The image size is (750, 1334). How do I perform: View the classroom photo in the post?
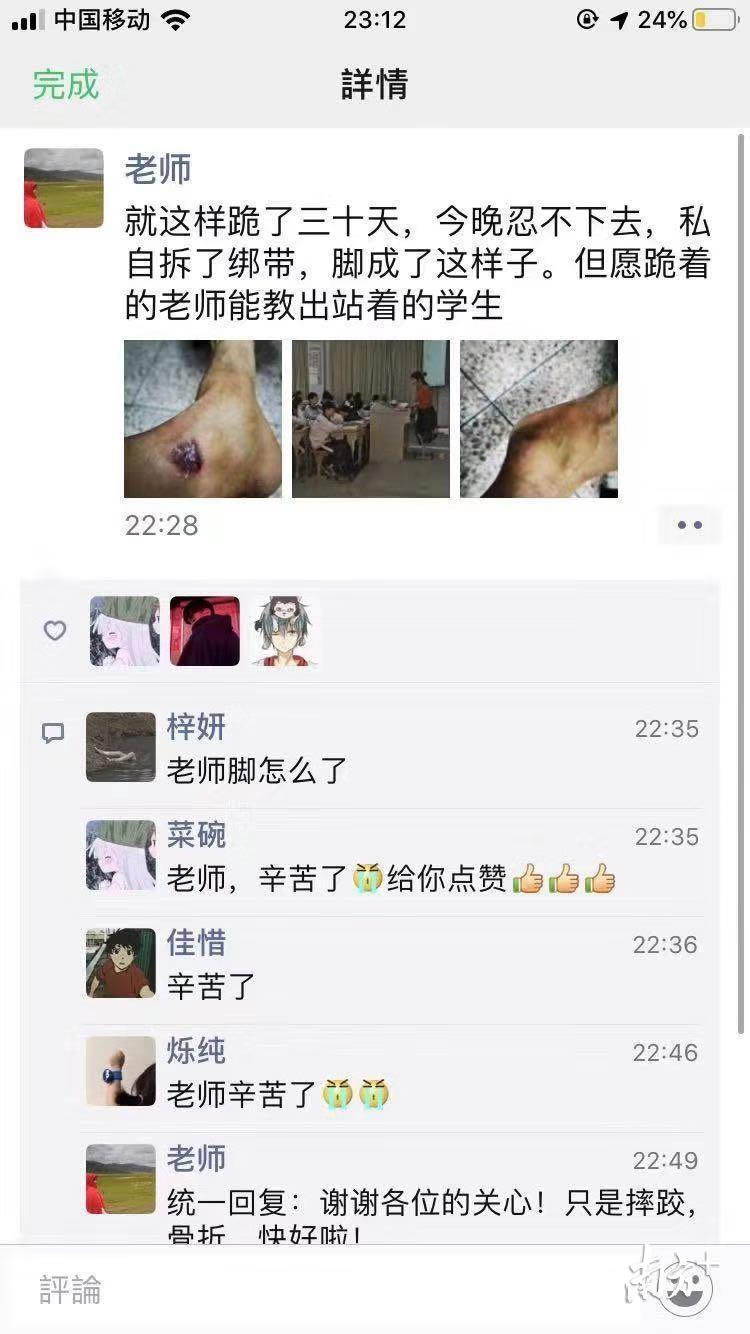(371, 419)
